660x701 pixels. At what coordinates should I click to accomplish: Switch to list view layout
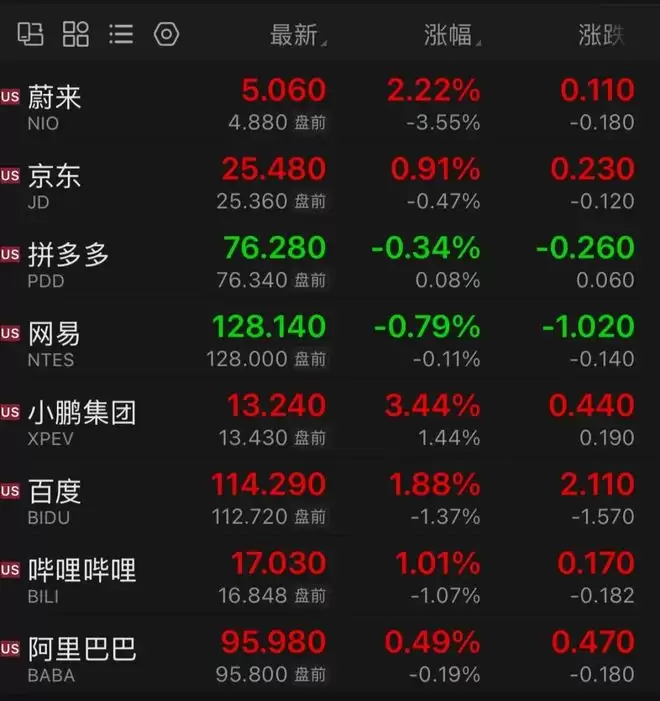coord(121,34)
